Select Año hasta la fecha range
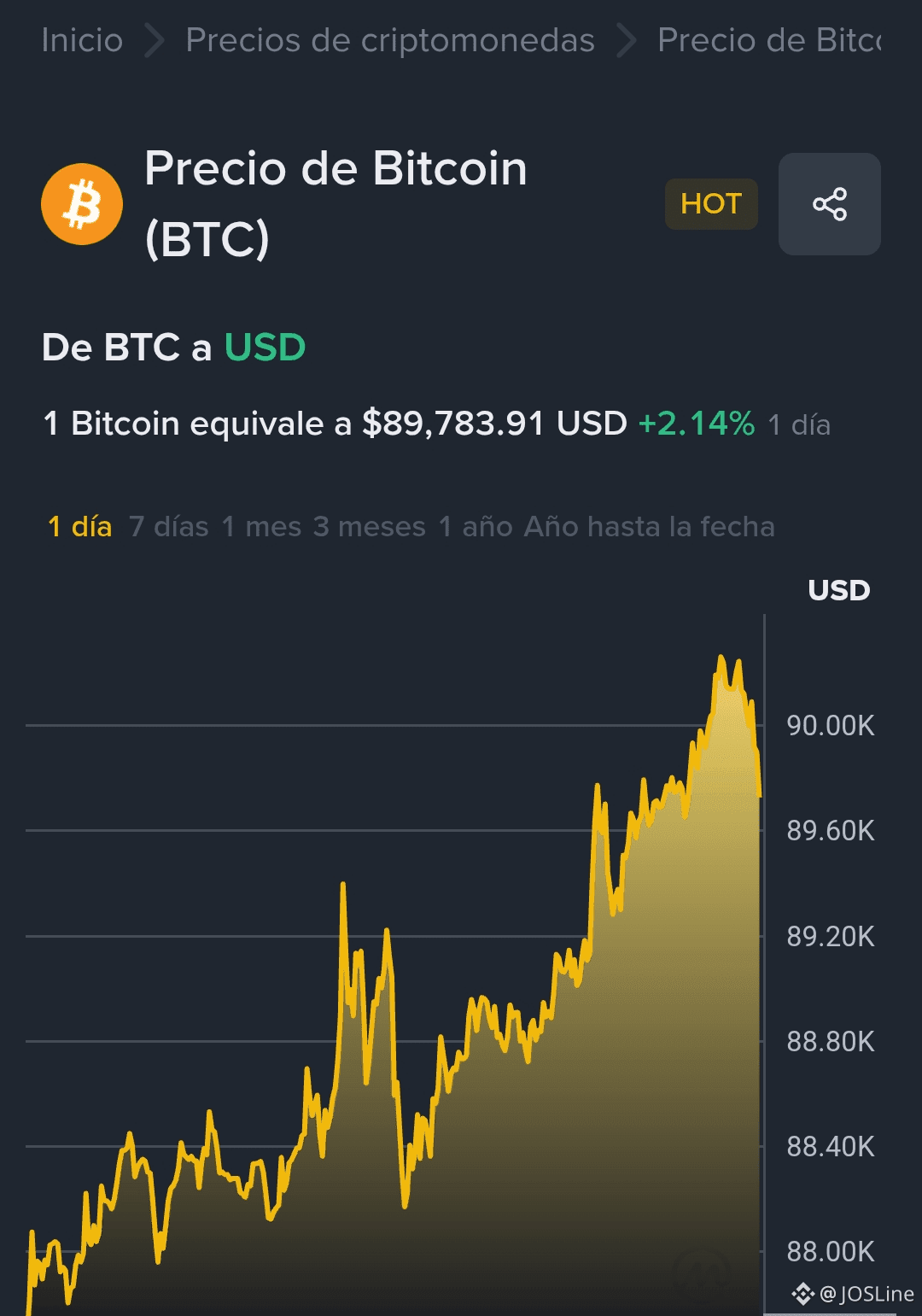 pos(650,527)
